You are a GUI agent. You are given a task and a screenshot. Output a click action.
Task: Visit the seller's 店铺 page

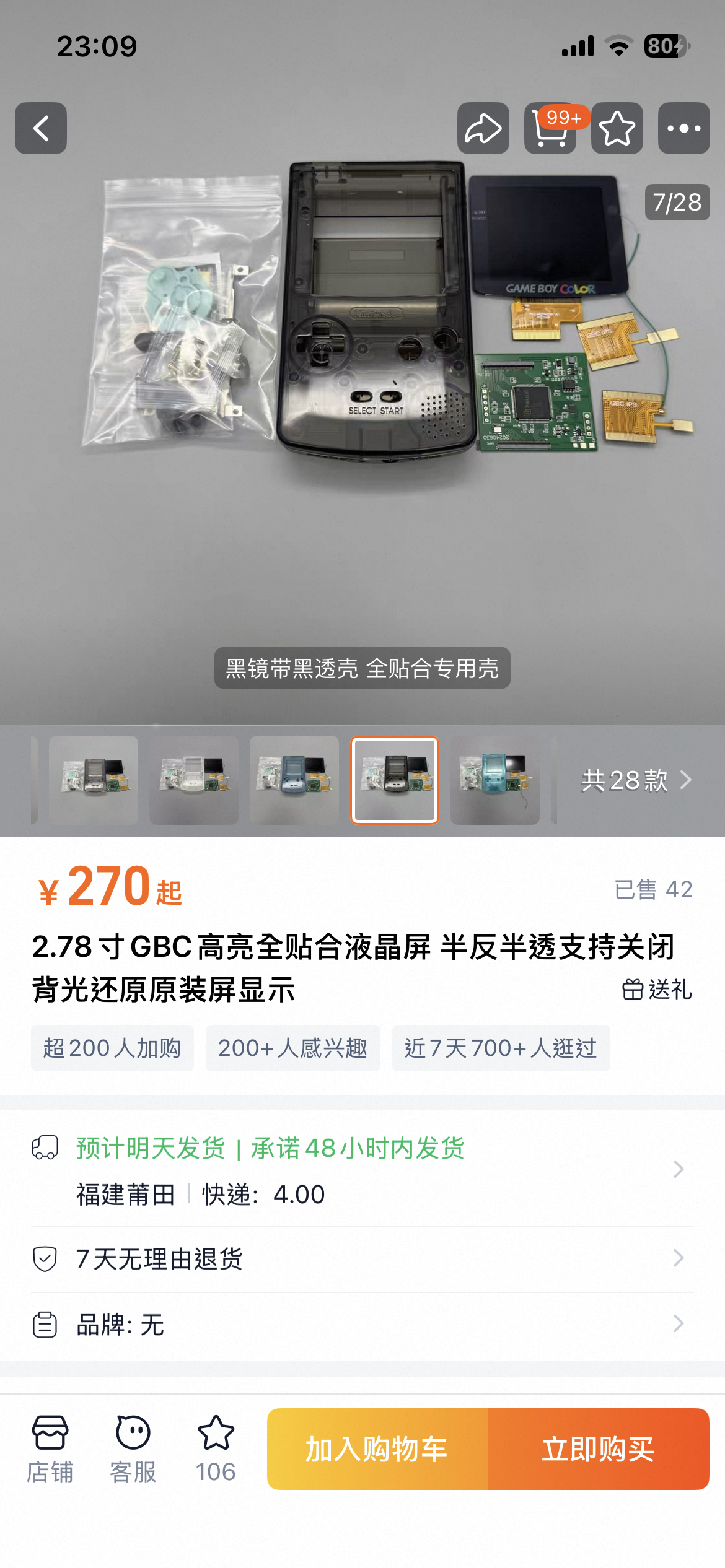click(50, 1448)
